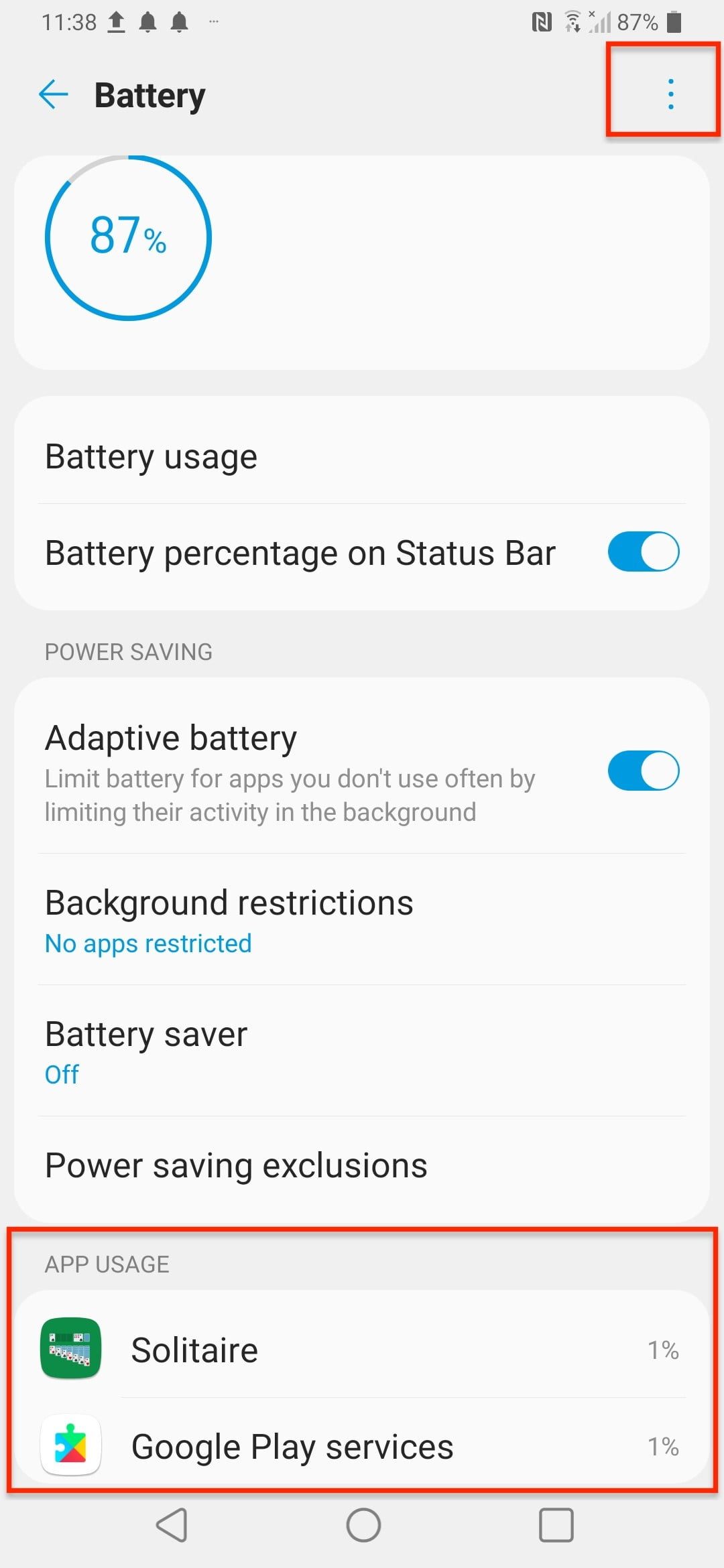Image resolution: width=724 pixels, height=1568 pixels.
Task: Go back from Battery settings
Action: [54, 94]
